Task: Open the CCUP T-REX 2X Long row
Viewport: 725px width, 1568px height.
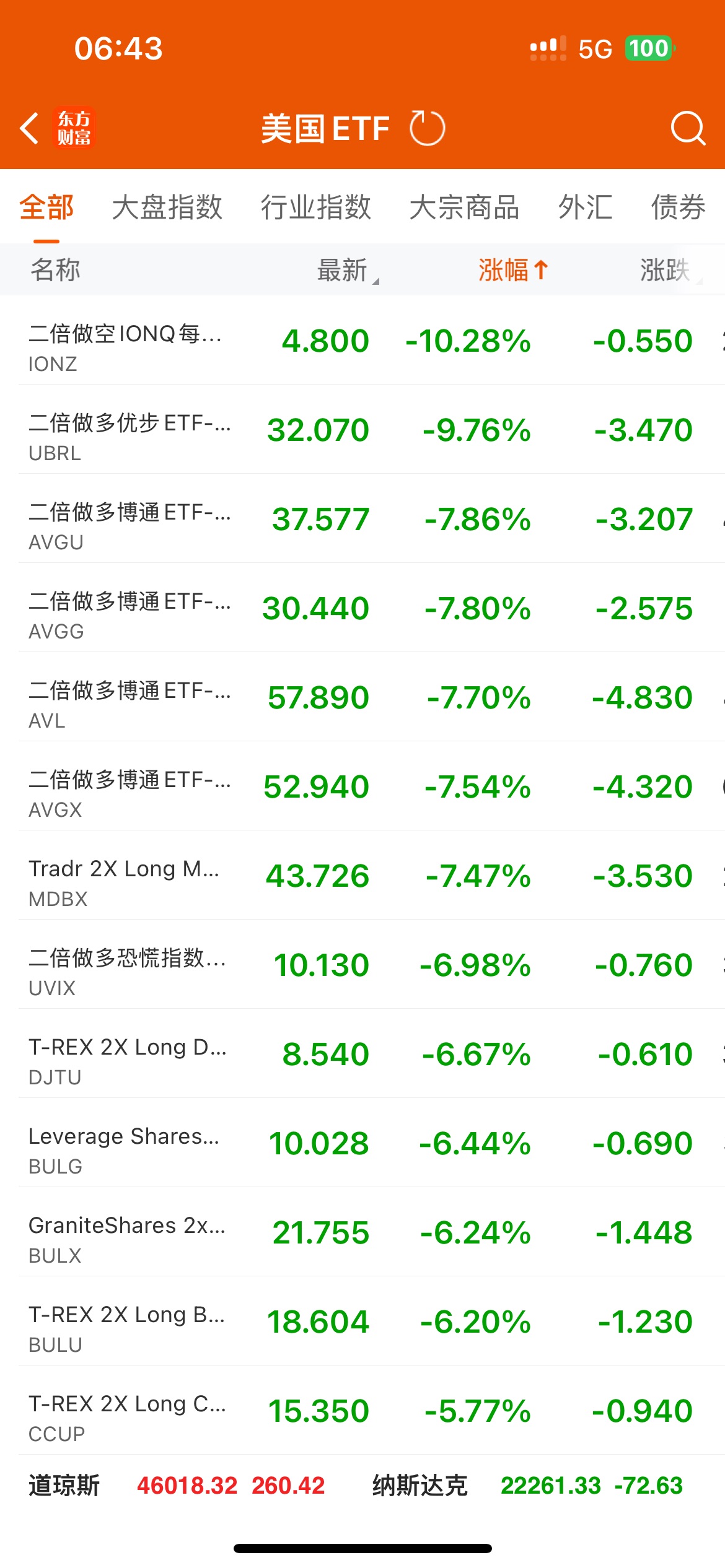Action: coord(362,1410)
